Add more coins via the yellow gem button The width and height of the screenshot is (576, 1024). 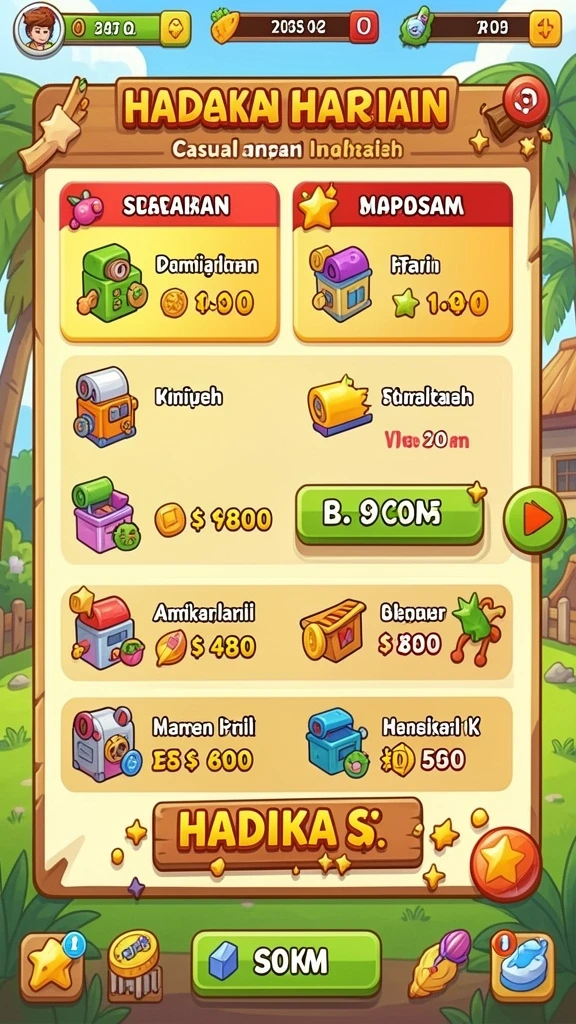pos(175,28)
